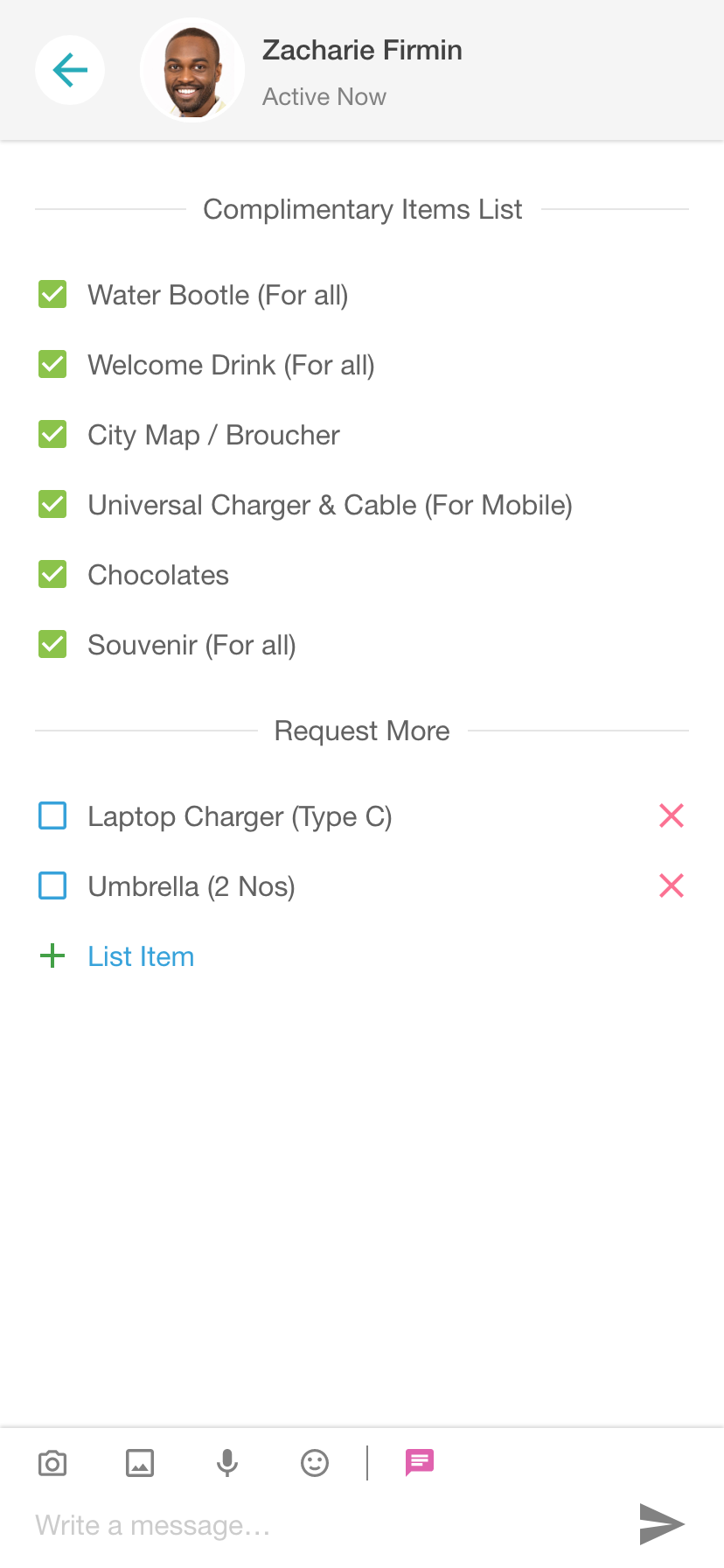The width and height of the screenshot is (724, 1568).
Task: Uncheck City Map / Broucher
Action: tap(52, 434)
